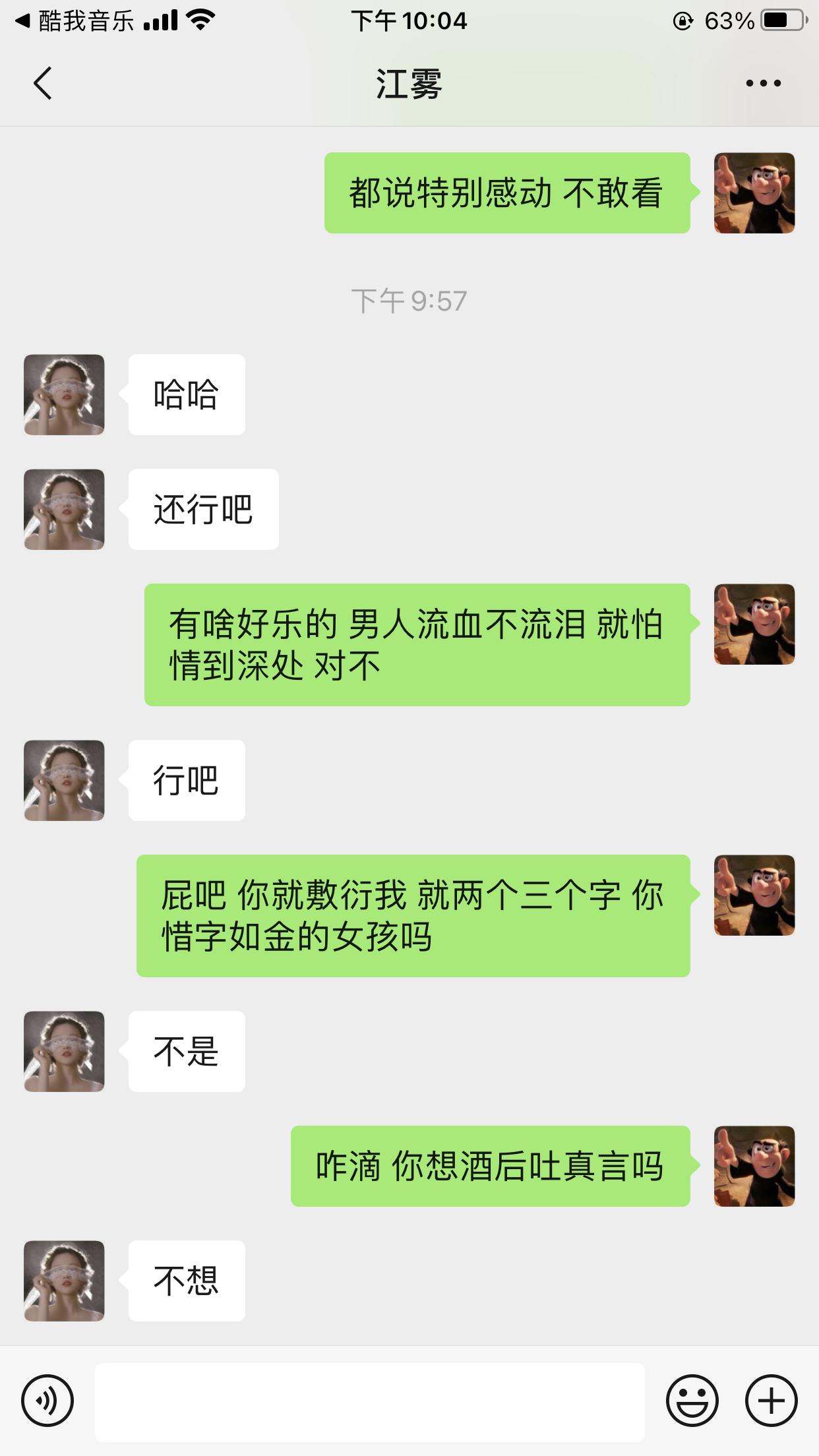Viewport: 819px width, 1456px height.
Task: Select the white 哈哈 message bubble
Action: tap(187, 394)
